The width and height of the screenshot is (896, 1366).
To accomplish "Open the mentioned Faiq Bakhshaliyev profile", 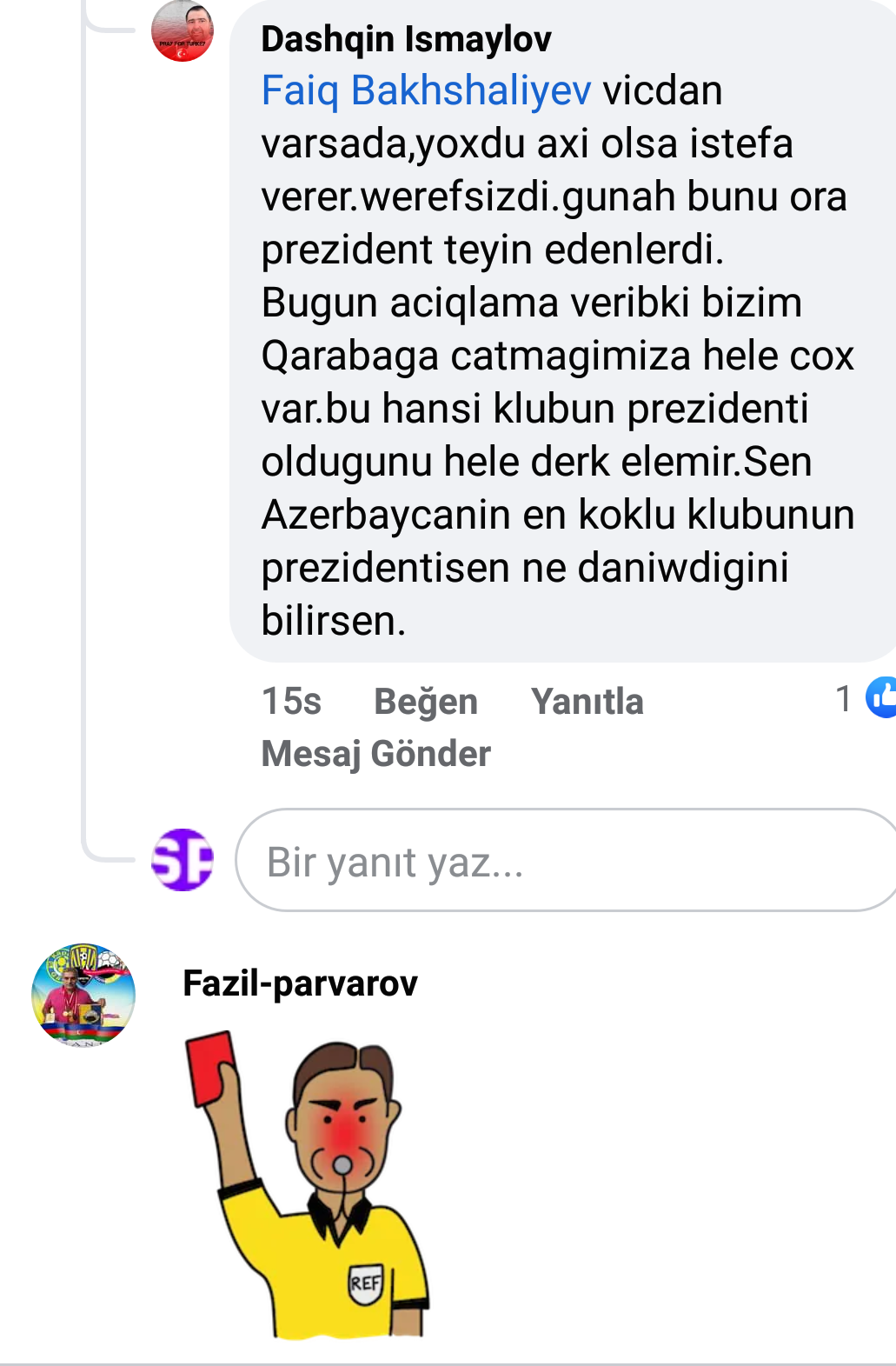I will pyautogui.click(x=426, y=90).
